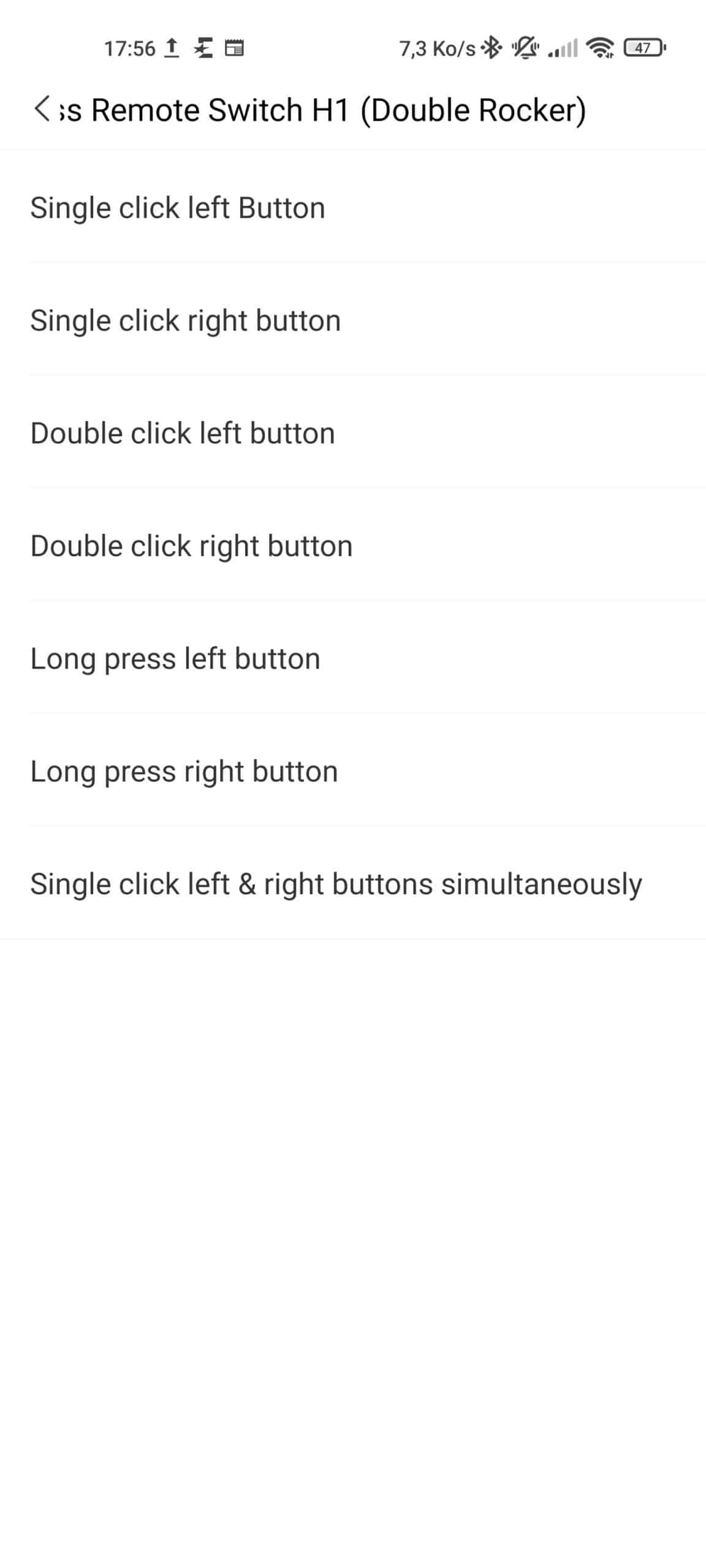This screenshot has width=706, height=1568.
Task: Go back using the top-left arrow
Action: click(x=42, y=109)
